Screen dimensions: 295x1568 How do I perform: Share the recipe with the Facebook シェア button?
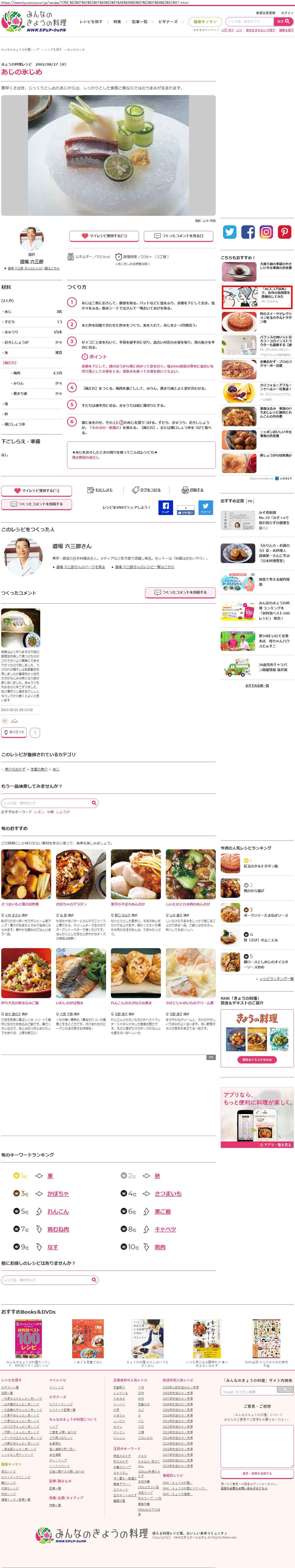pyautogui.click(x=165, y=508)
